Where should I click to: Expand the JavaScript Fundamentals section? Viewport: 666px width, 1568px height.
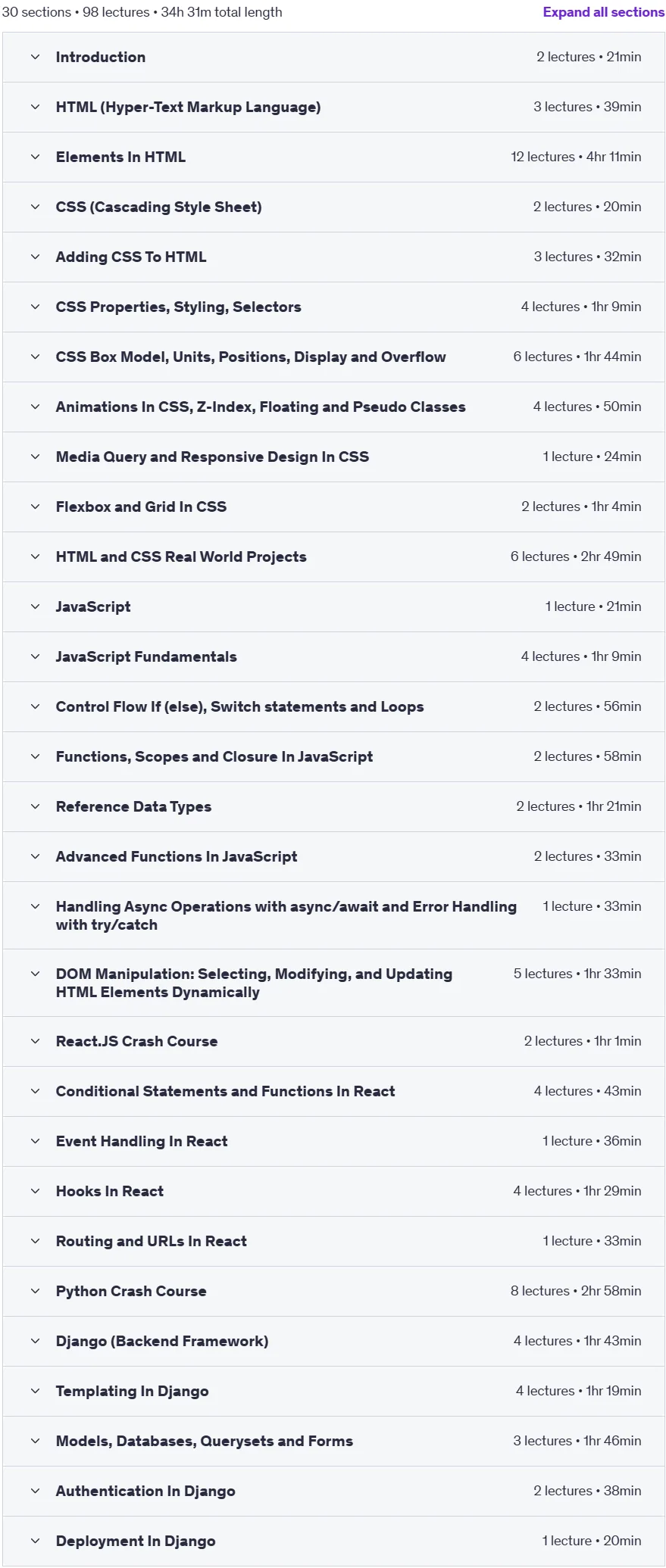(333, 656)
